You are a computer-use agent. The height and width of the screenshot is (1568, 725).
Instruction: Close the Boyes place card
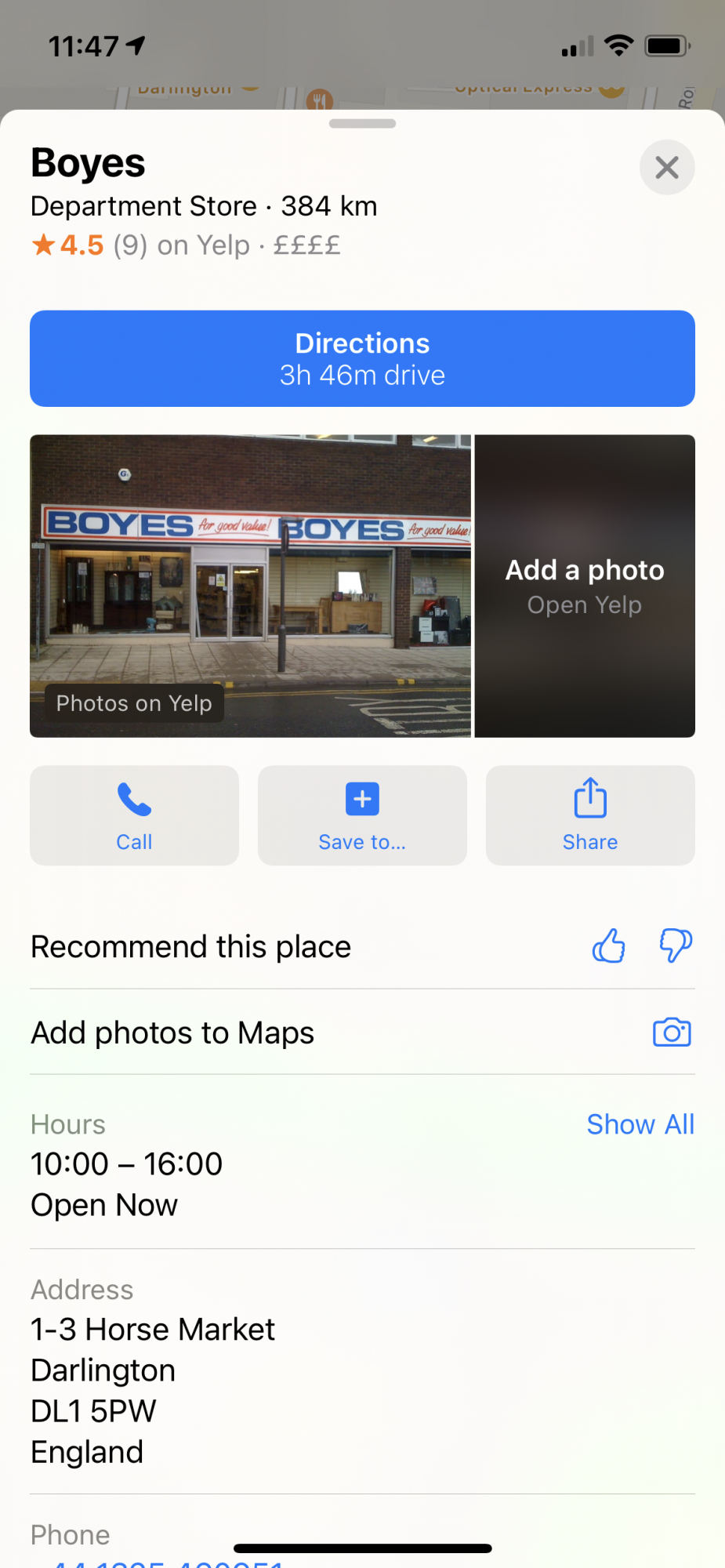coord(666,167)
